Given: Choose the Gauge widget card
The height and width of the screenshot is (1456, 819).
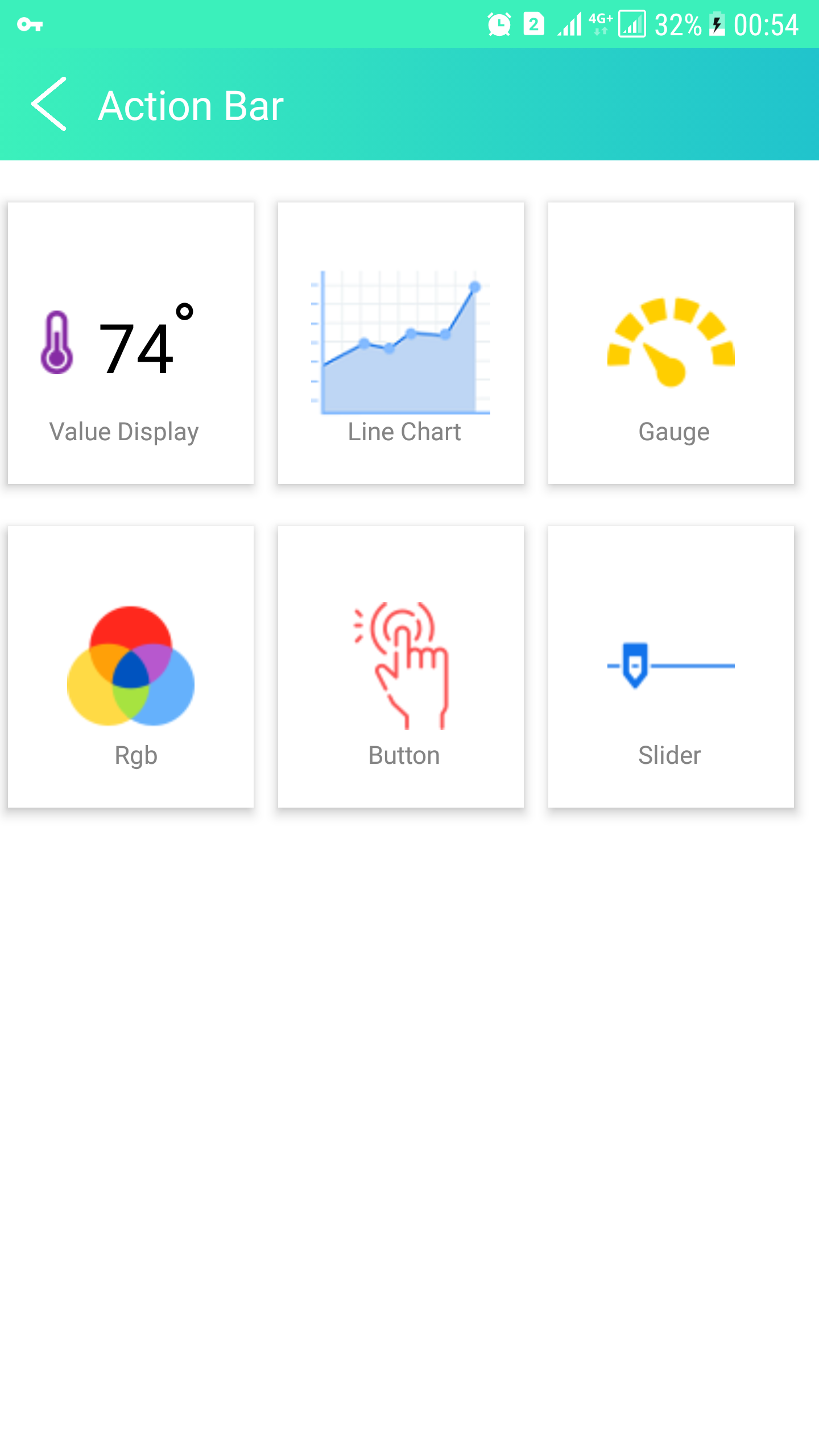Looking at the screenshot, I should pyautogui.click(x=671, y=344).
